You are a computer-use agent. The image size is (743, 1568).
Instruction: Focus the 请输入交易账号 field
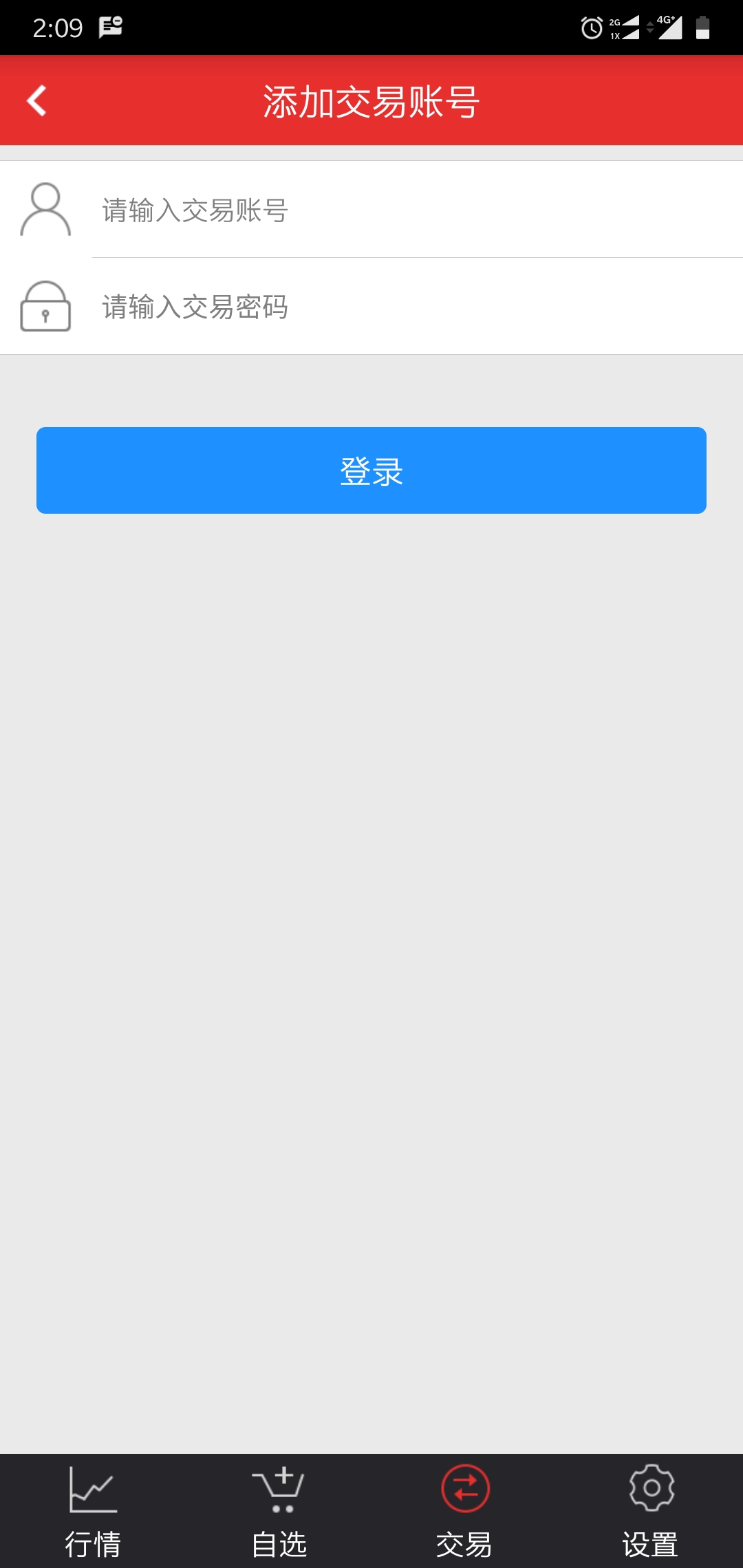tap(418, 210)
